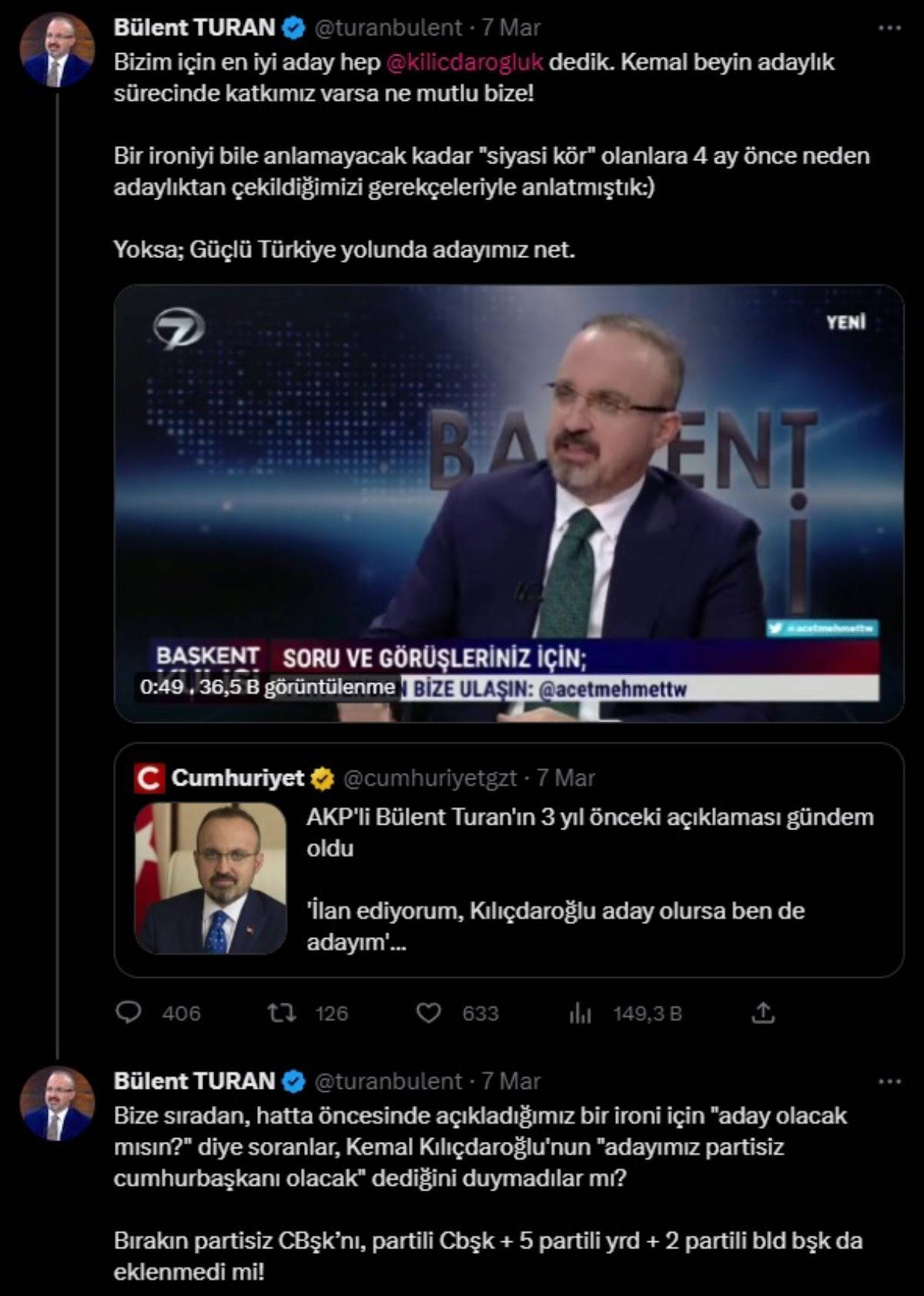924x1296 pixels.
Task: Retweet the post with 126 retweets
Action: (x=282, y=1013)
